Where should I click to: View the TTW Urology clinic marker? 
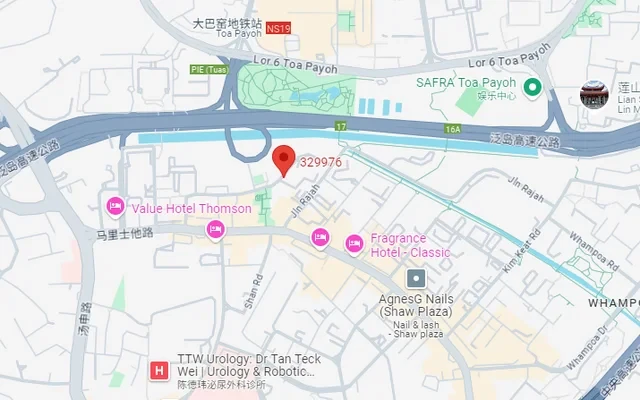click(x=158, y=371)
